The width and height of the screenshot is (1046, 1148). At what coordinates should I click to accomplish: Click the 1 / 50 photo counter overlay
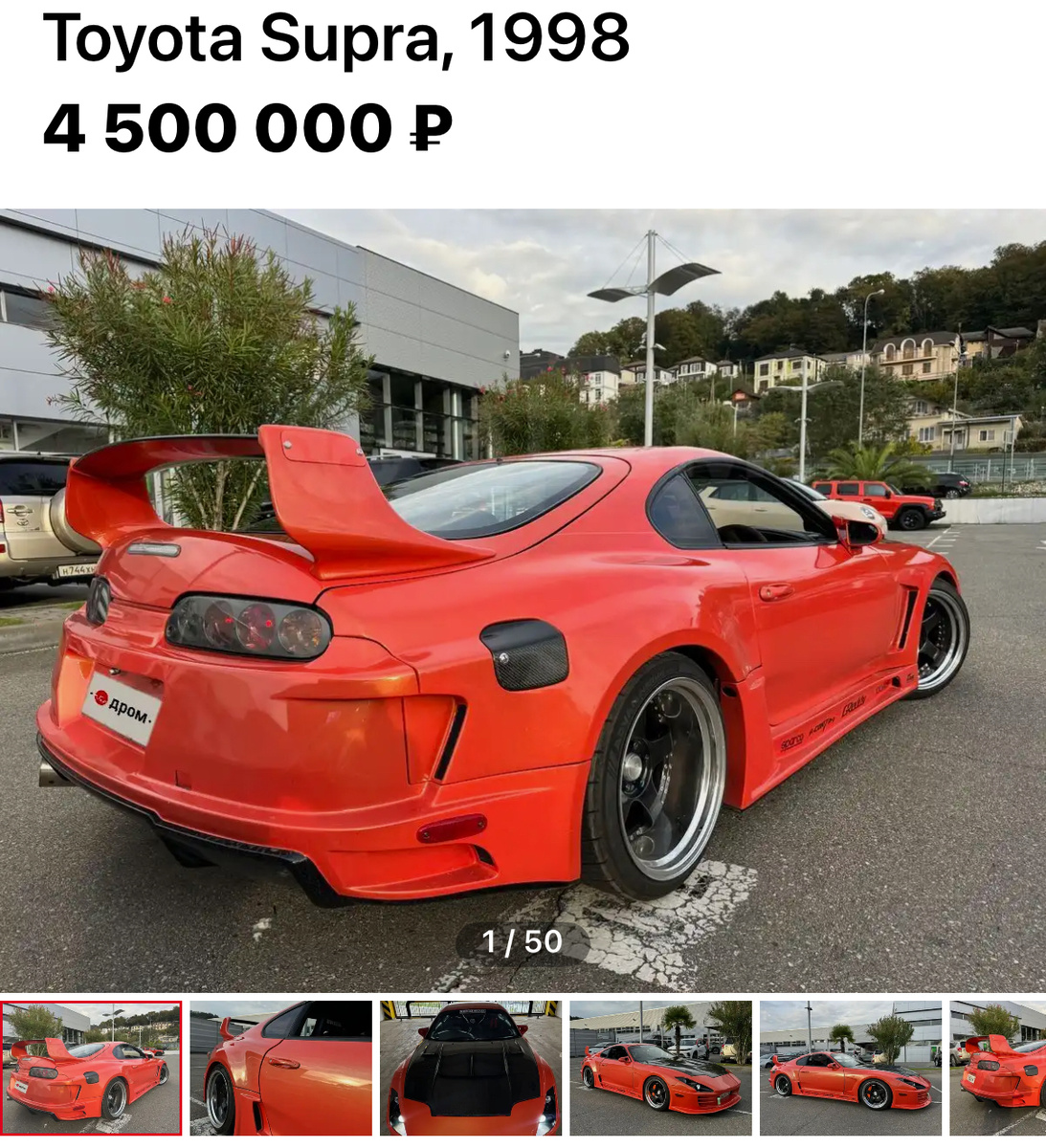coord(523,941)
